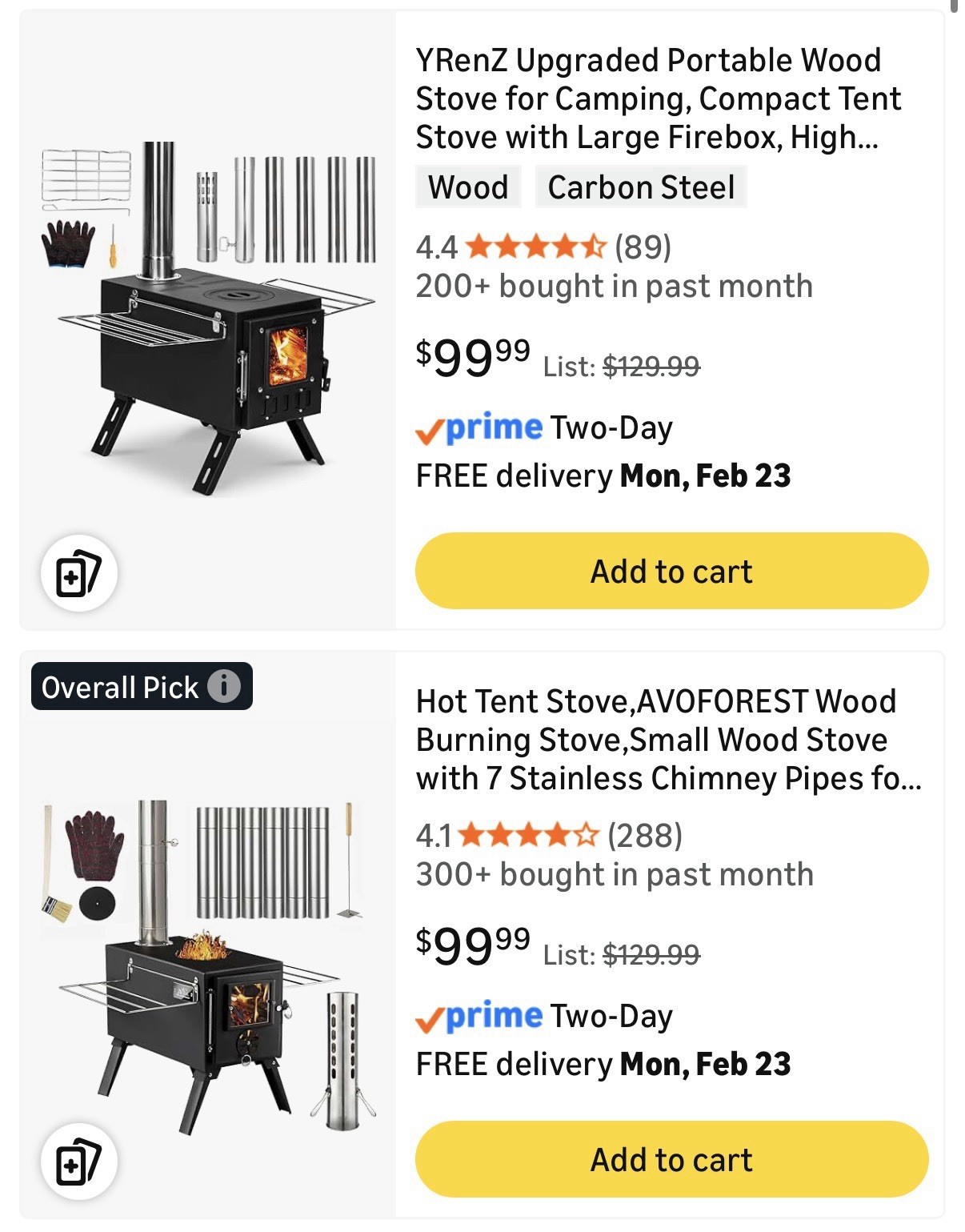Select the Carbon Steel attribute chip

641,187
